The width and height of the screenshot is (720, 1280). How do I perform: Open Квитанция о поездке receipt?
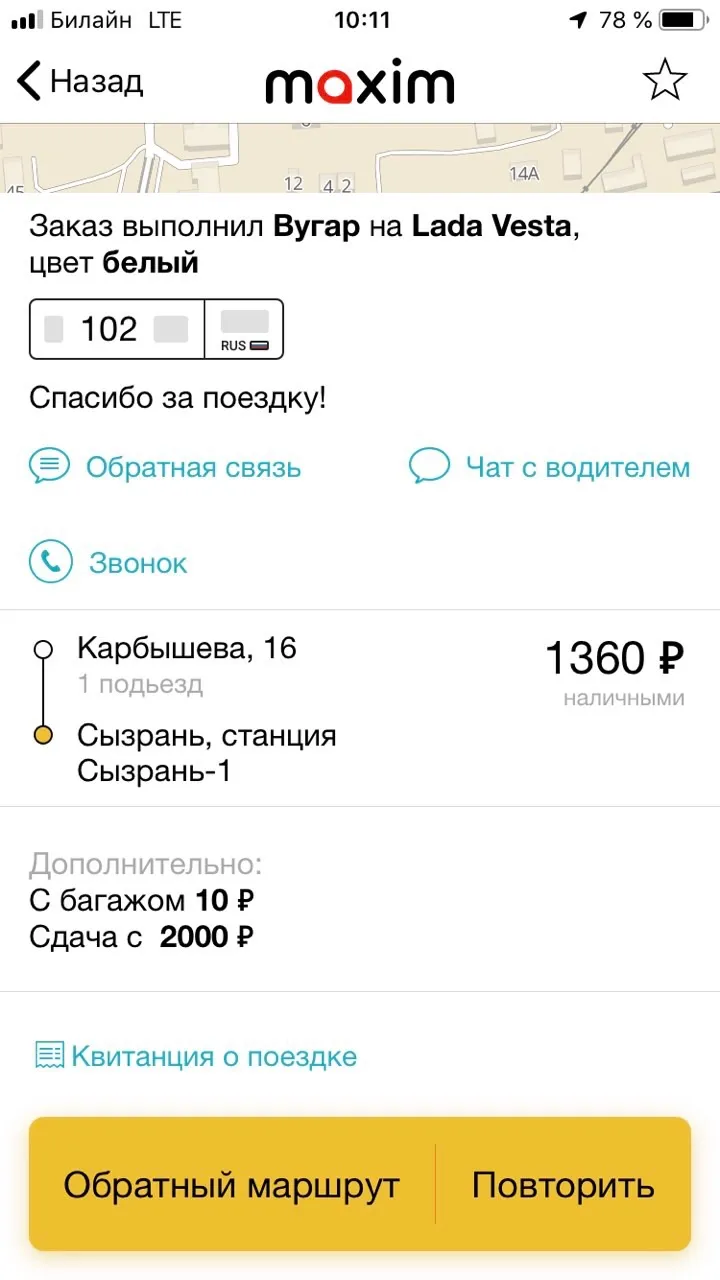pyautogui.click(x=195, y=1056)
